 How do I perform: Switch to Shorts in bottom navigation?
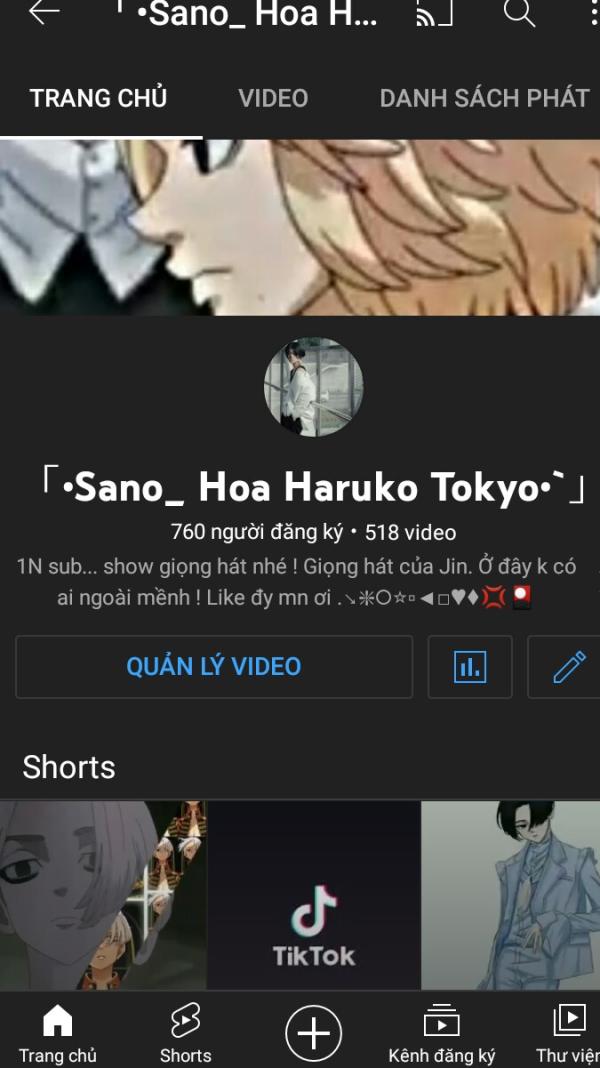click(x=186, y=1033)
